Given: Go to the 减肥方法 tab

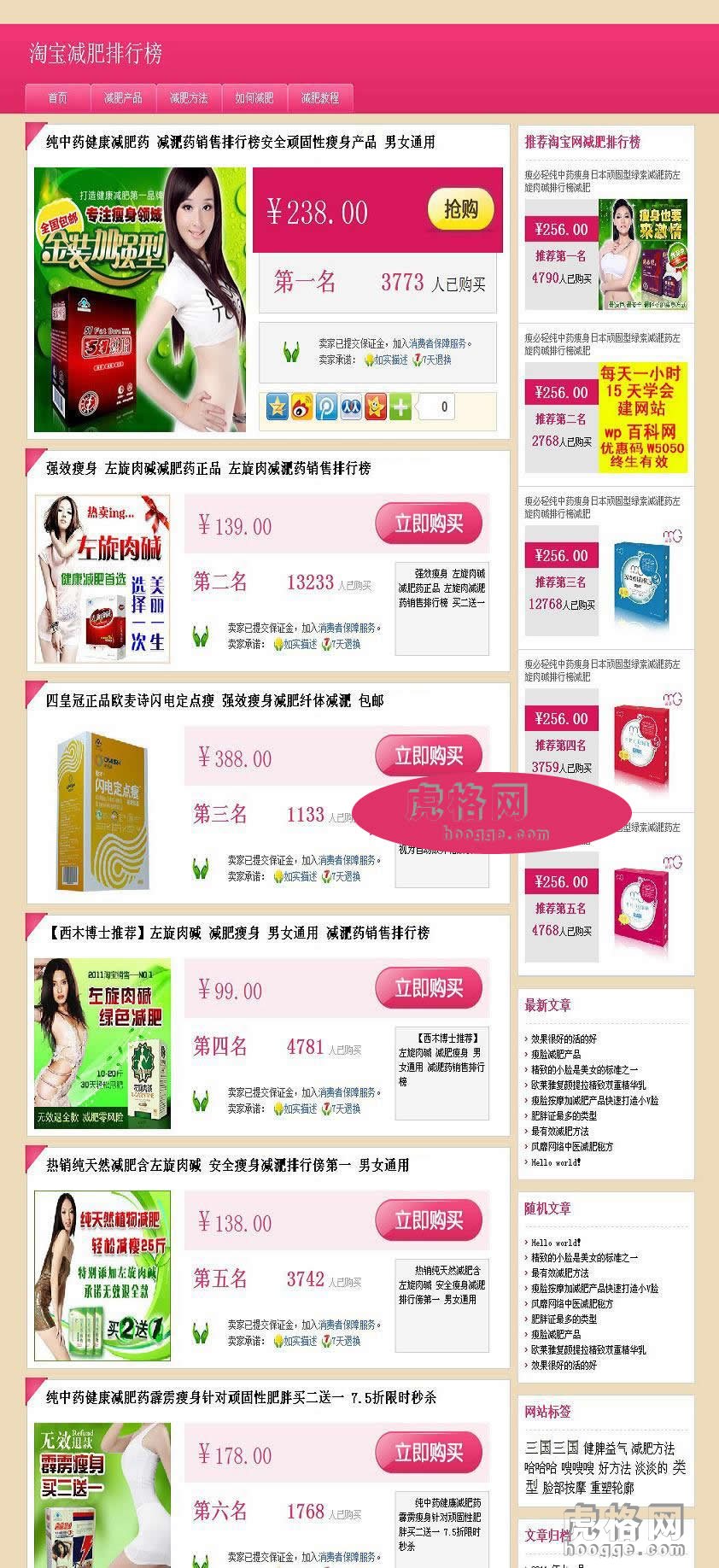Looking at the screenshot, I should (x=189, y=98).
